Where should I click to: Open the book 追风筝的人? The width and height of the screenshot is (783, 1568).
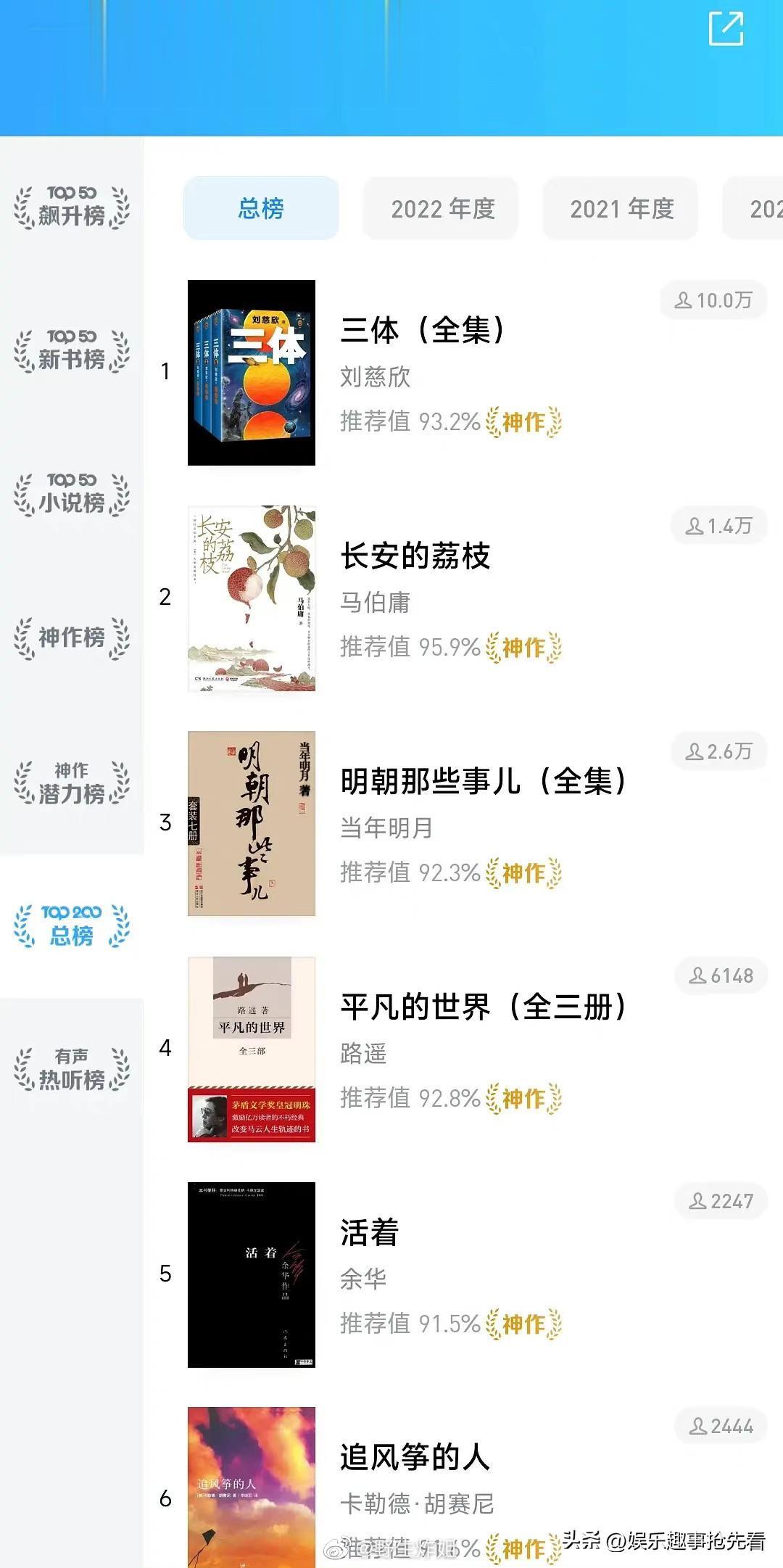(x=464, y=1487)
